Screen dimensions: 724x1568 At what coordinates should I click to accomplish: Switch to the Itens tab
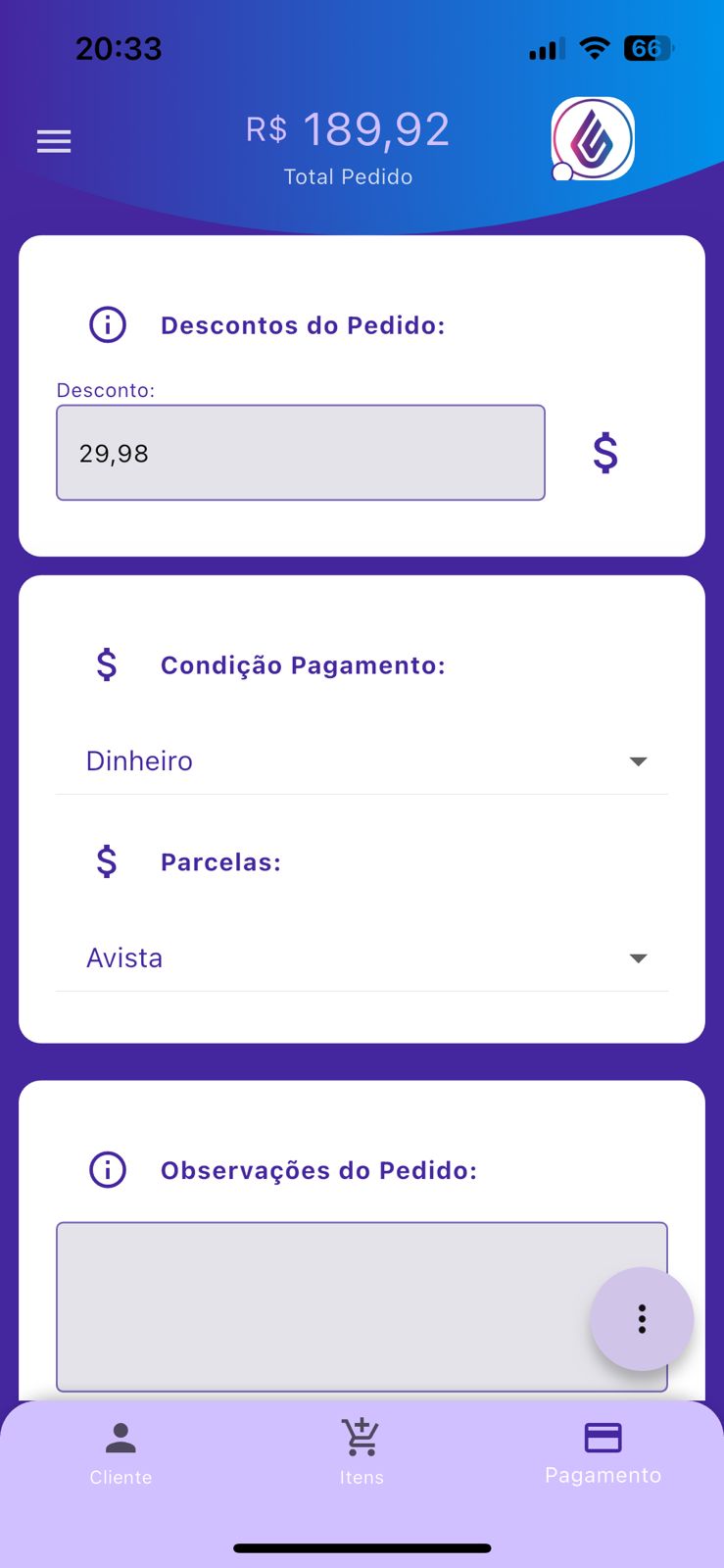coord(362,1454)
